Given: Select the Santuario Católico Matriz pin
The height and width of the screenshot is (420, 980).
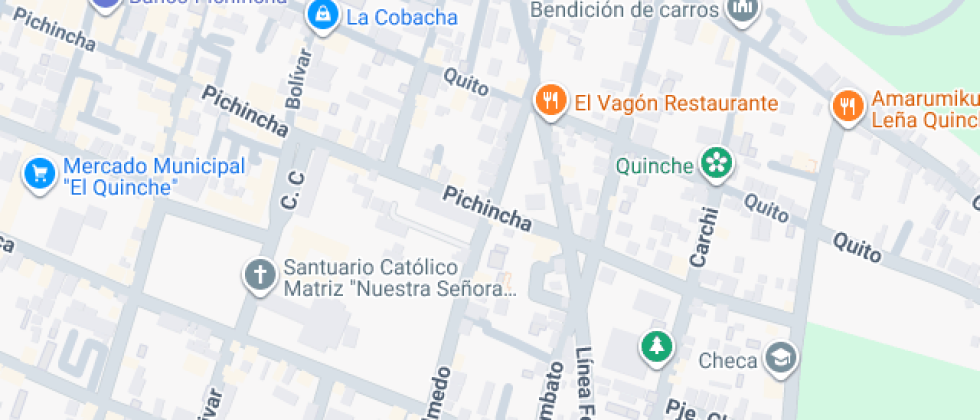Looking at the screenshot, I should [260, 273].
